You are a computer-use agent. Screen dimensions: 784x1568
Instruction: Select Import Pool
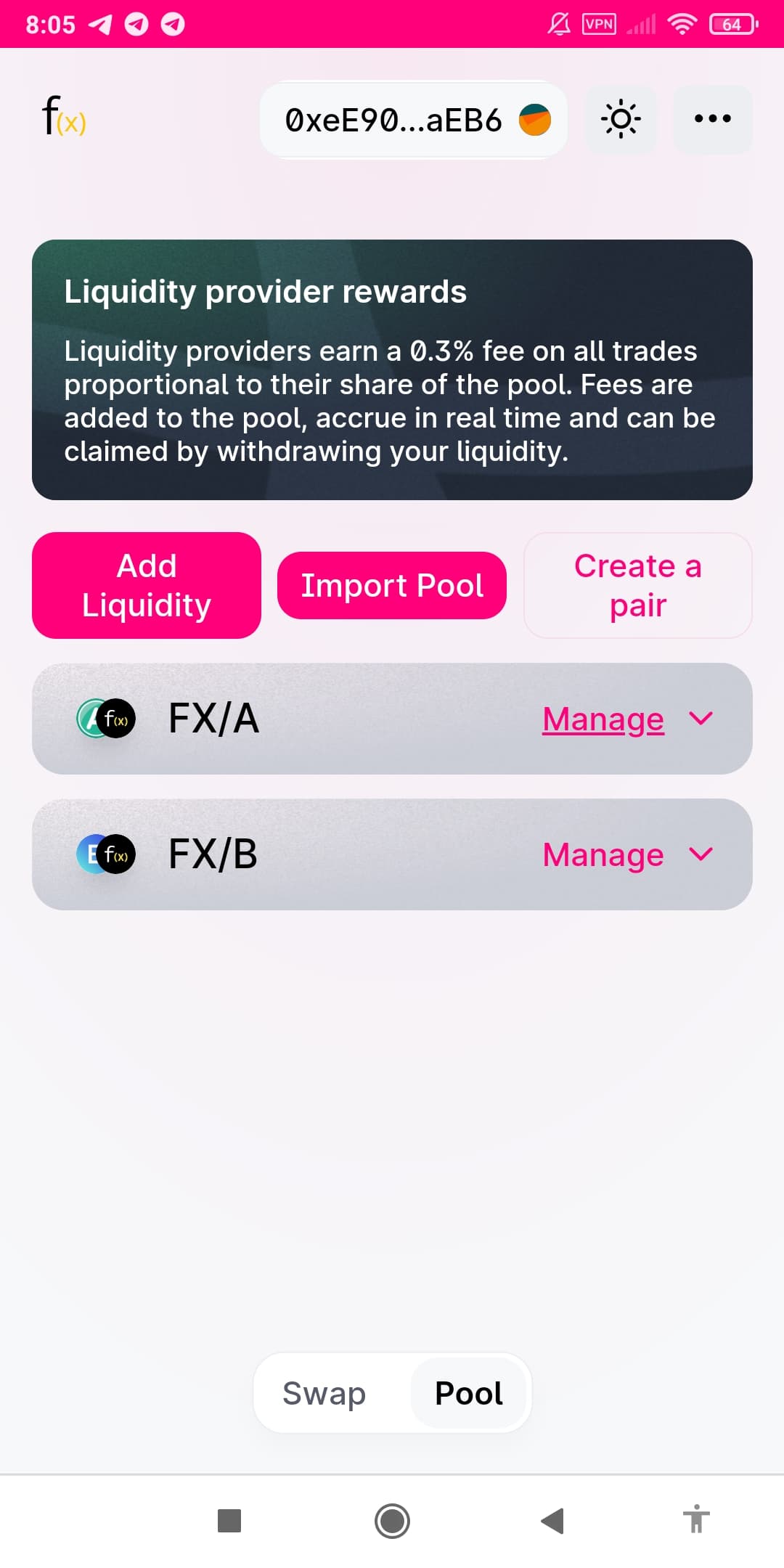point(392,585)
